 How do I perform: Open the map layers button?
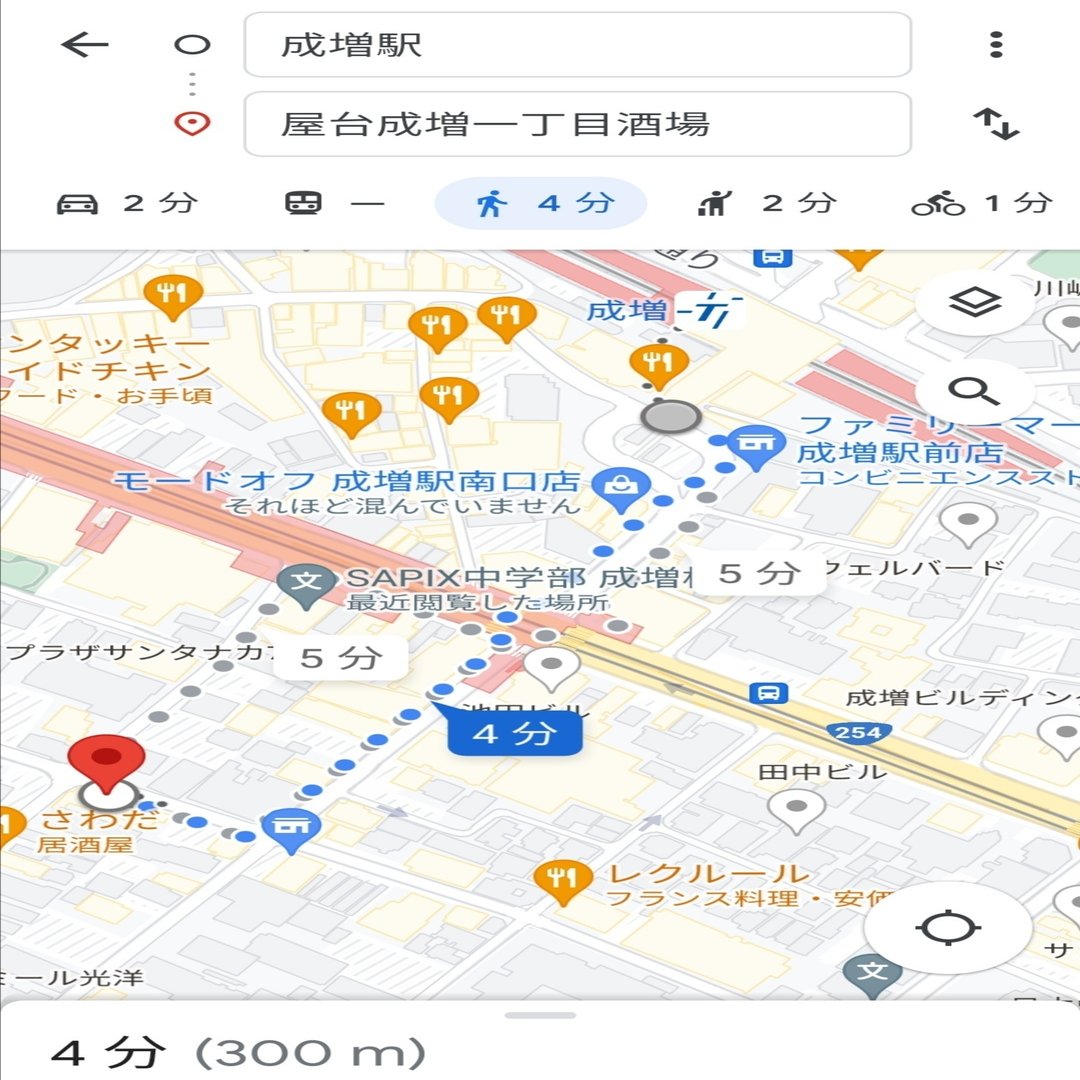pyautogui.click(x=975, y=303)
